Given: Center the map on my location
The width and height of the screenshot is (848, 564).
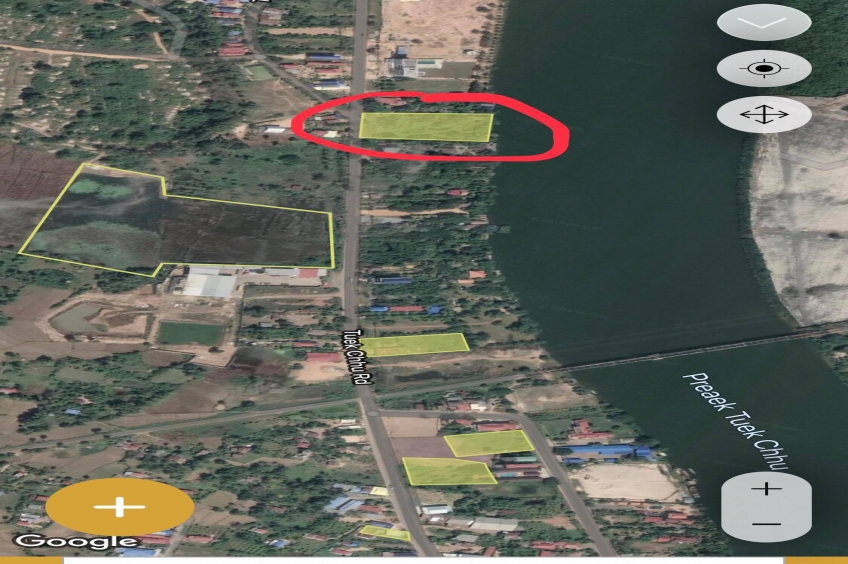Looking at the screenshot, I should coord(764,69).
